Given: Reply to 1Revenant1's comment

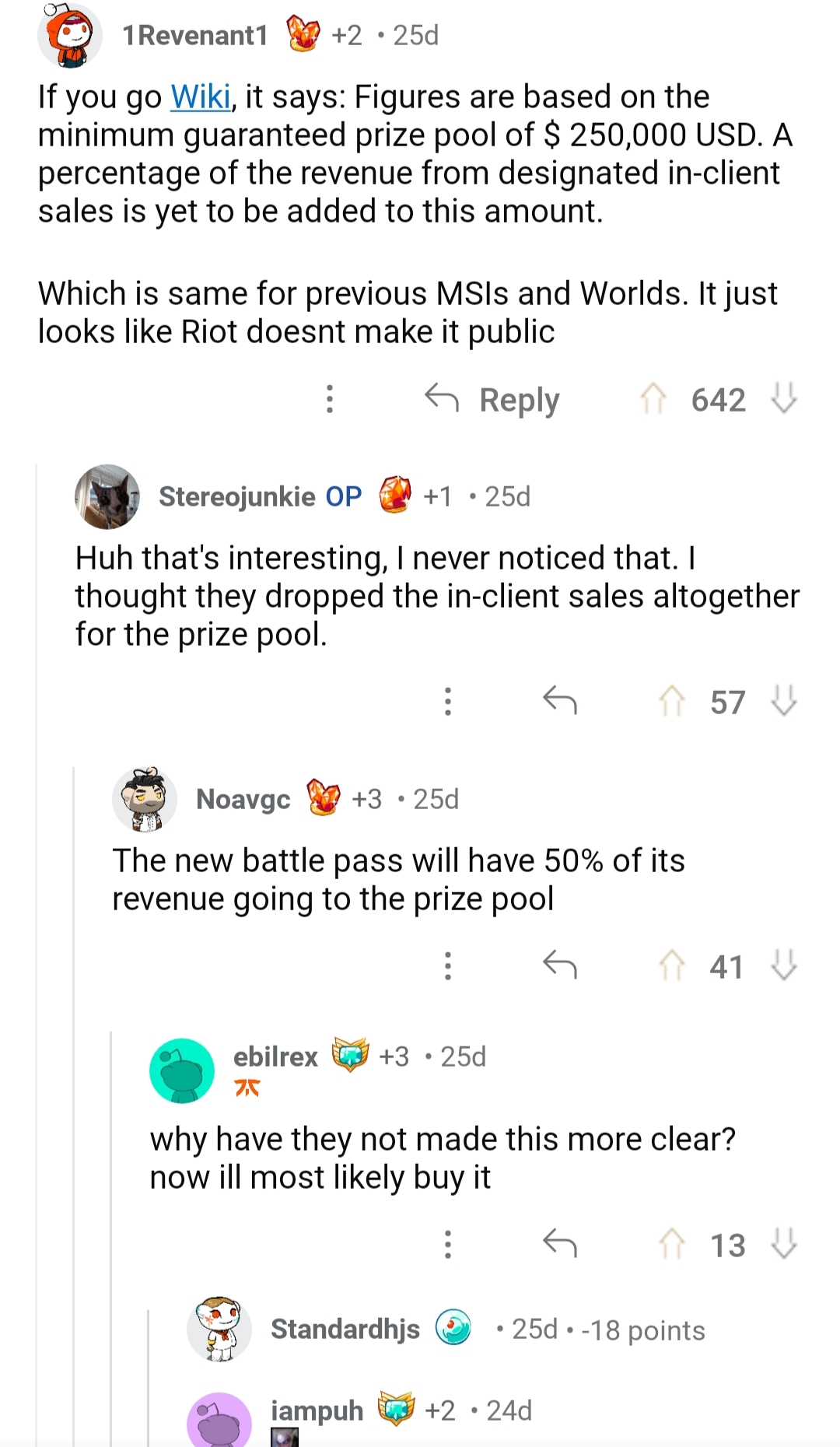Looking at the screenshot, I should coord(493,400).
